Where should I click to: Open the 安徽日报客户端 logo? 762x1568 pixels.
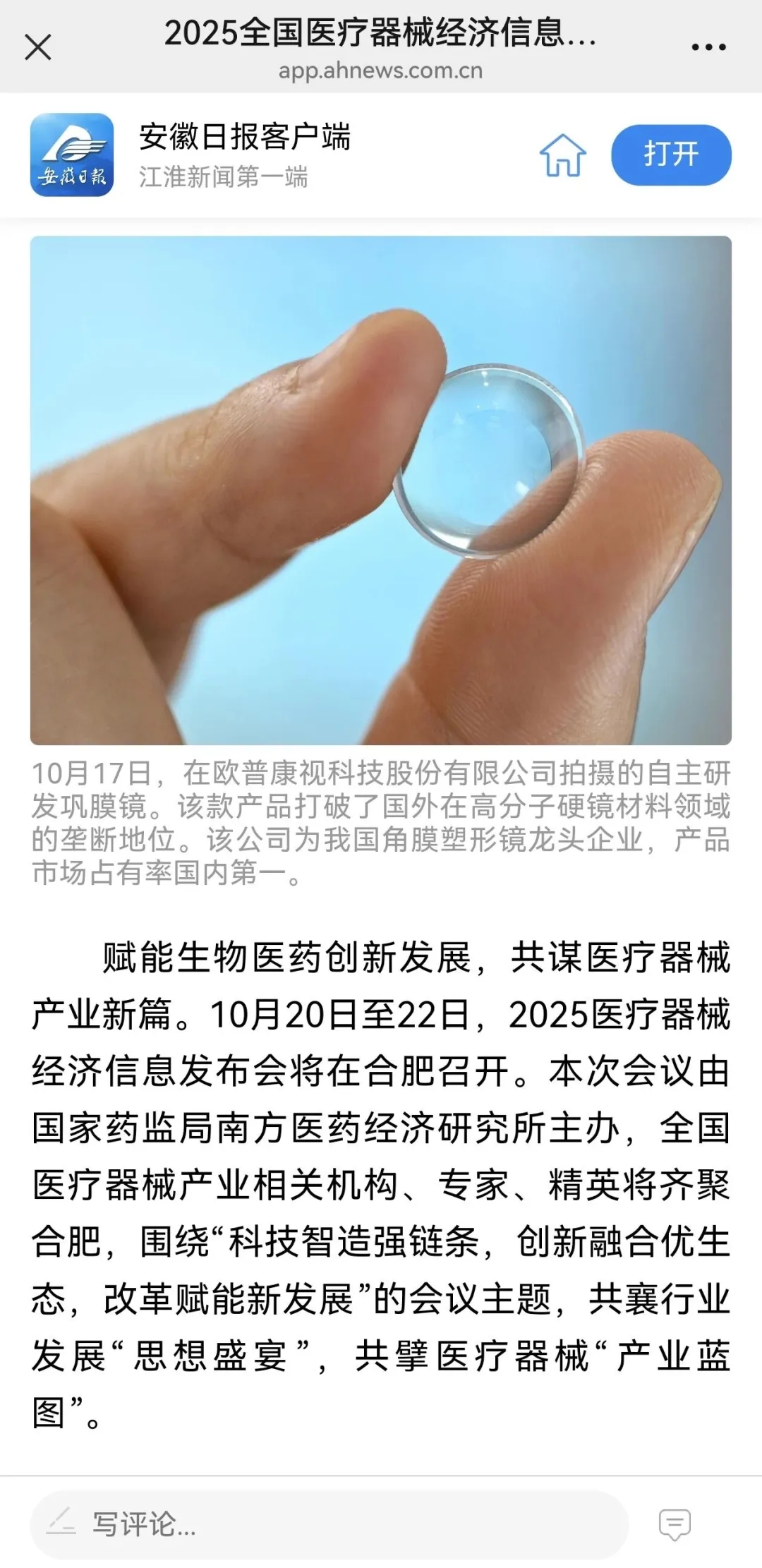tap(72, 155)
